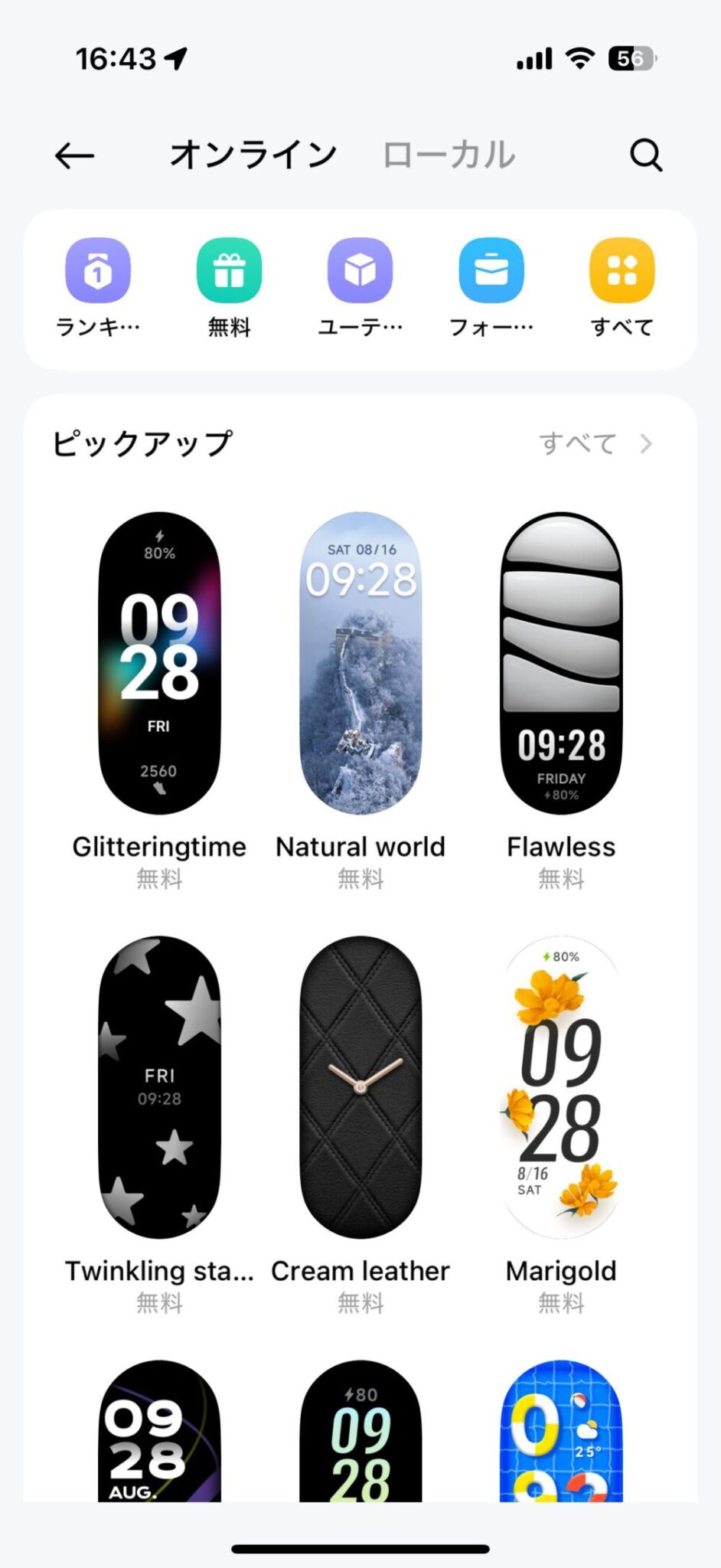Open the Twinkling stars watch face
This screenshot has width=721, height=1568.
[159, 1087]
